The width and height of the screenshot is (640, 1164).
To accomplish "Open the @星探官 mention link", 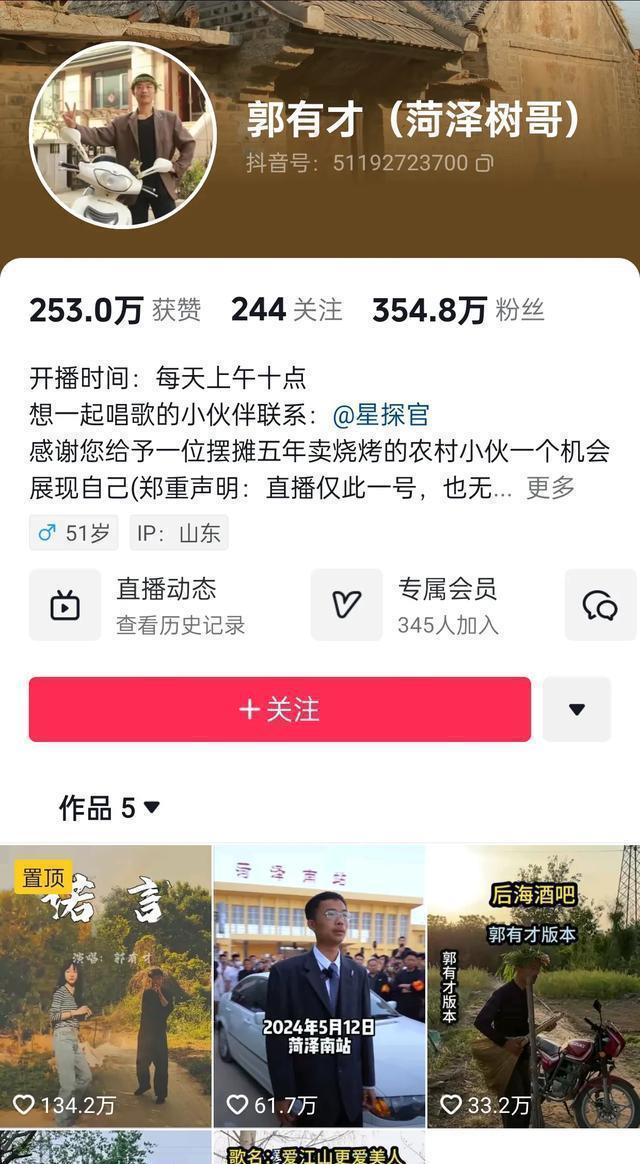I will coord(380,415).
